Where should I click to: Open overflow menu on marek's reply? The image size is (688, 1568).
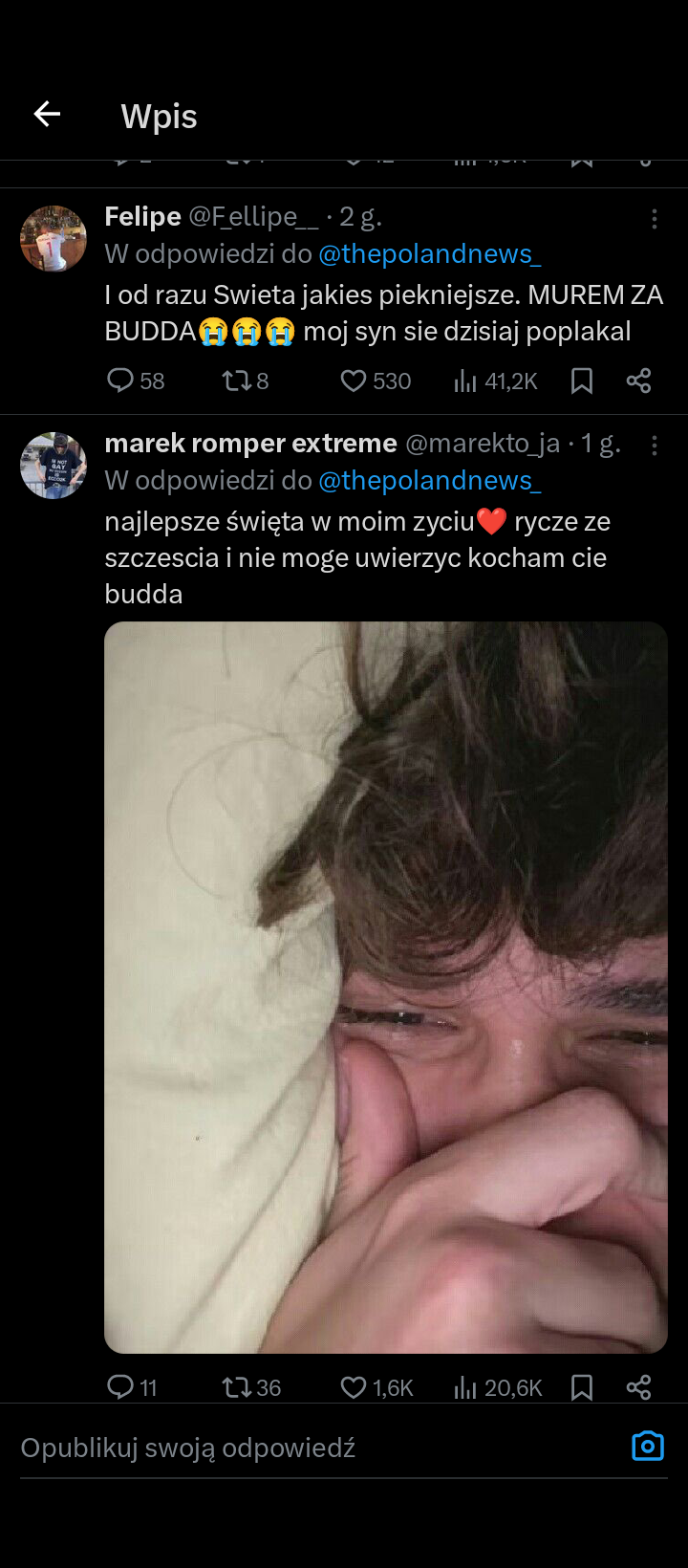click(655, 446)
